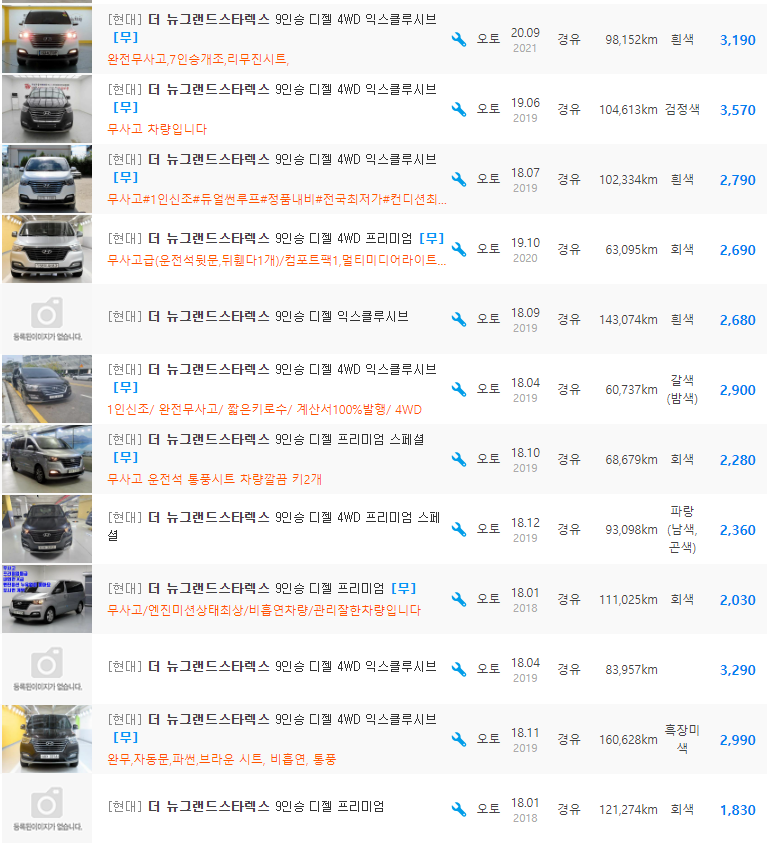The image size is (767, 843).
Task: Click the 2,690 price of the 프리미엄 listing
Action: tap(737, 249)
